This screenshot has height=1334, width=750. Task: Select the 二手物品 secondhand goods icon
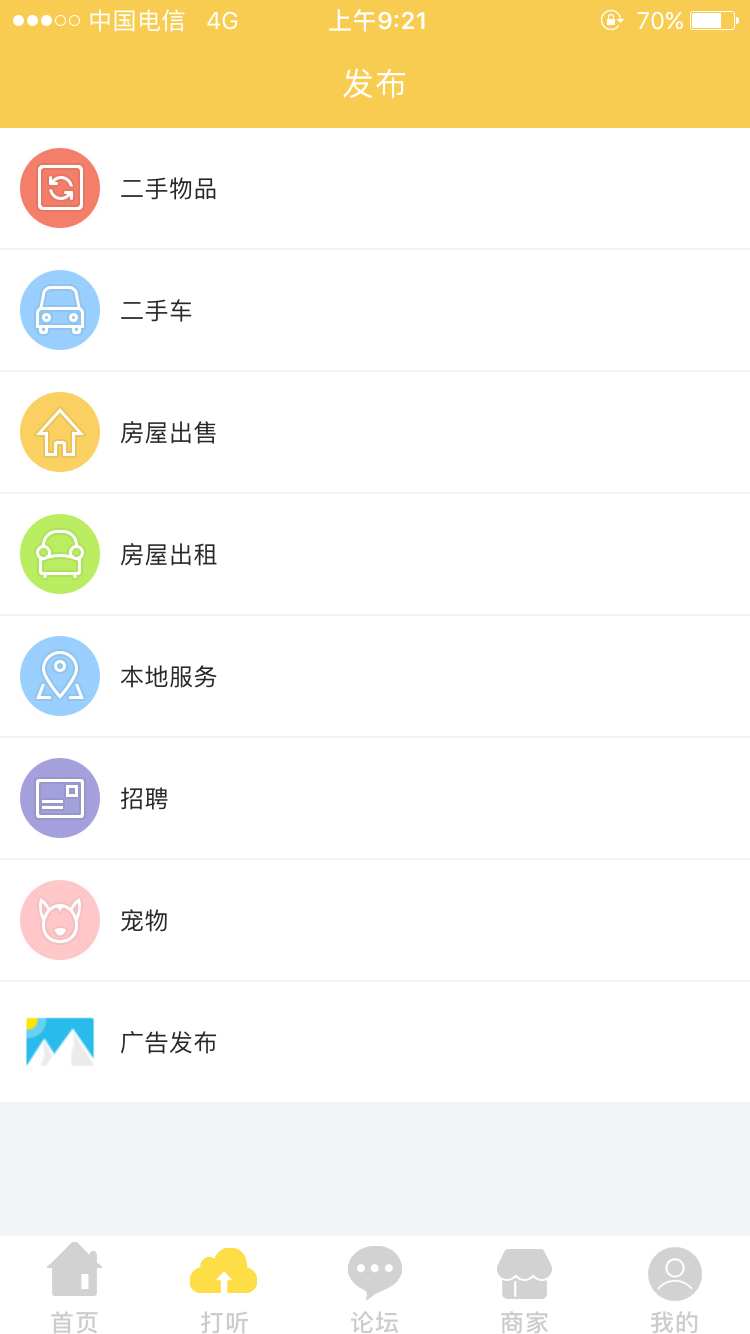[x=60, y=188]
